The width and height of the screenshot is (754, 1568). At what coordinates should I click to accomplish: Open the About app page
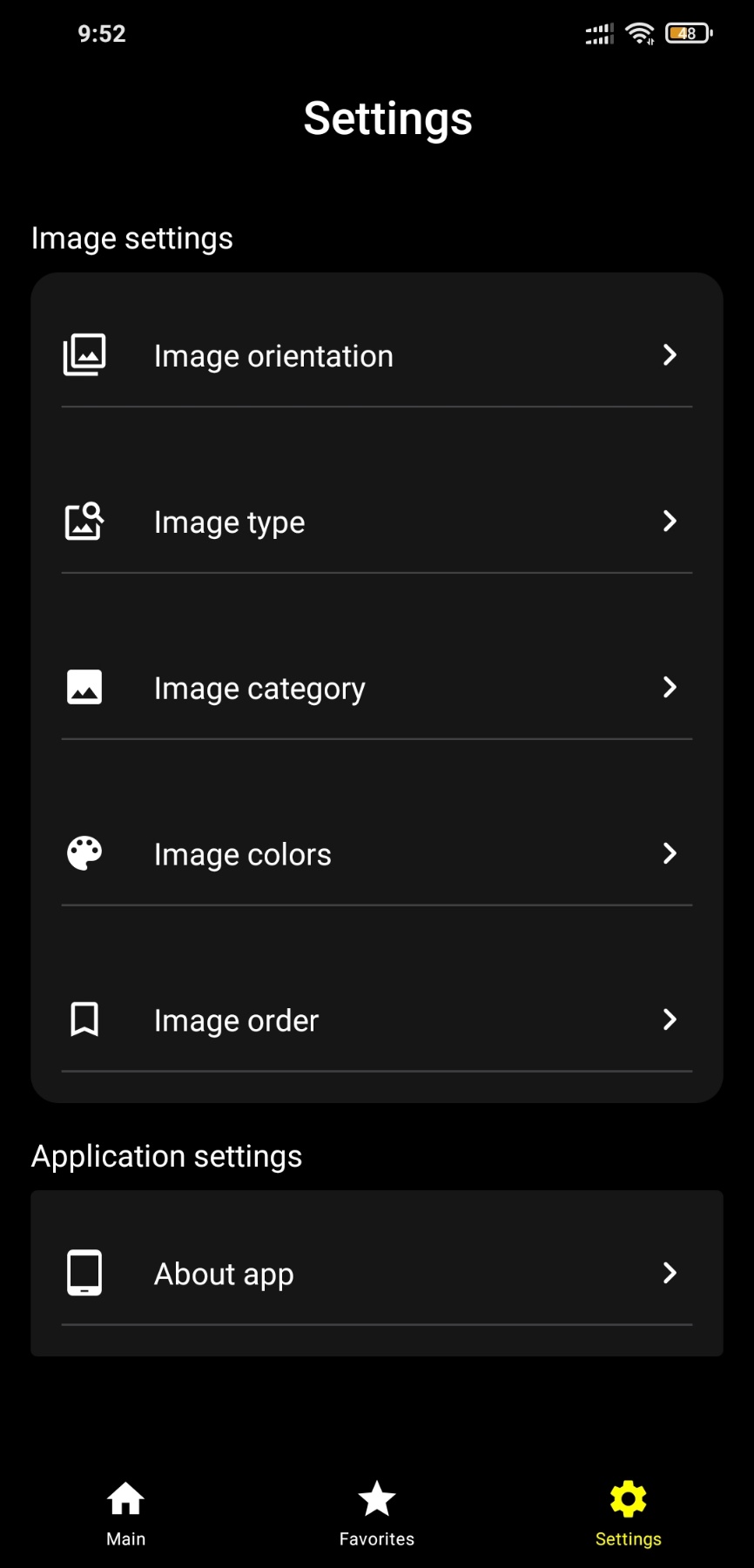pos(376,1273)
